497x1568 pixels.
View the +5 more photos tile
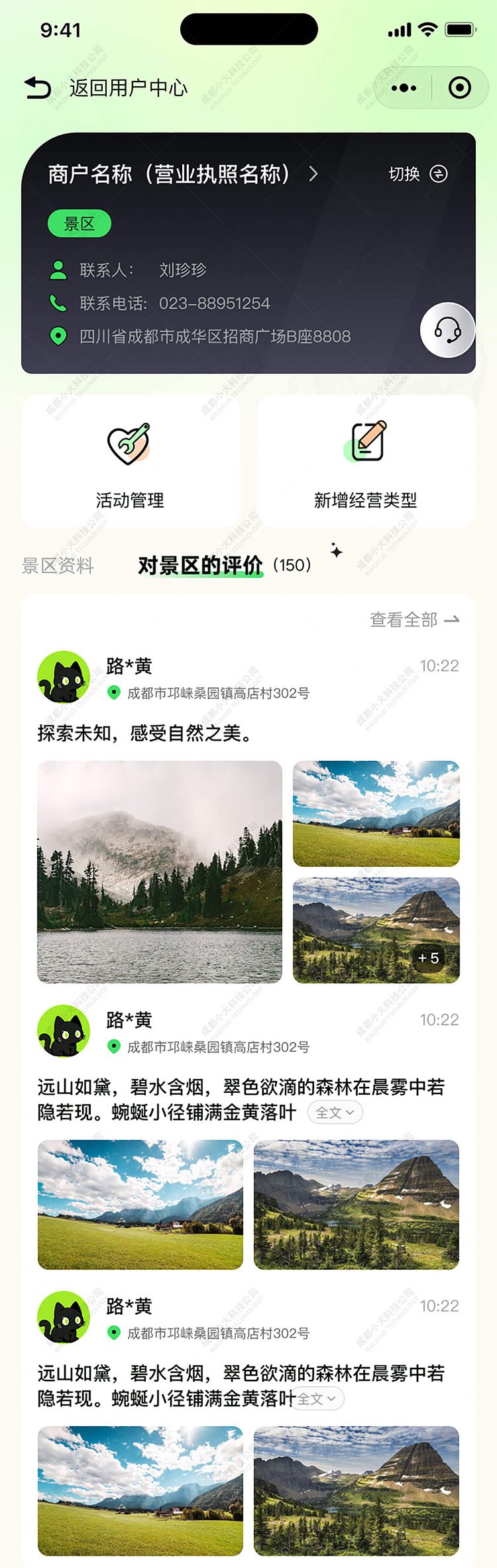(x=428, y=958)
